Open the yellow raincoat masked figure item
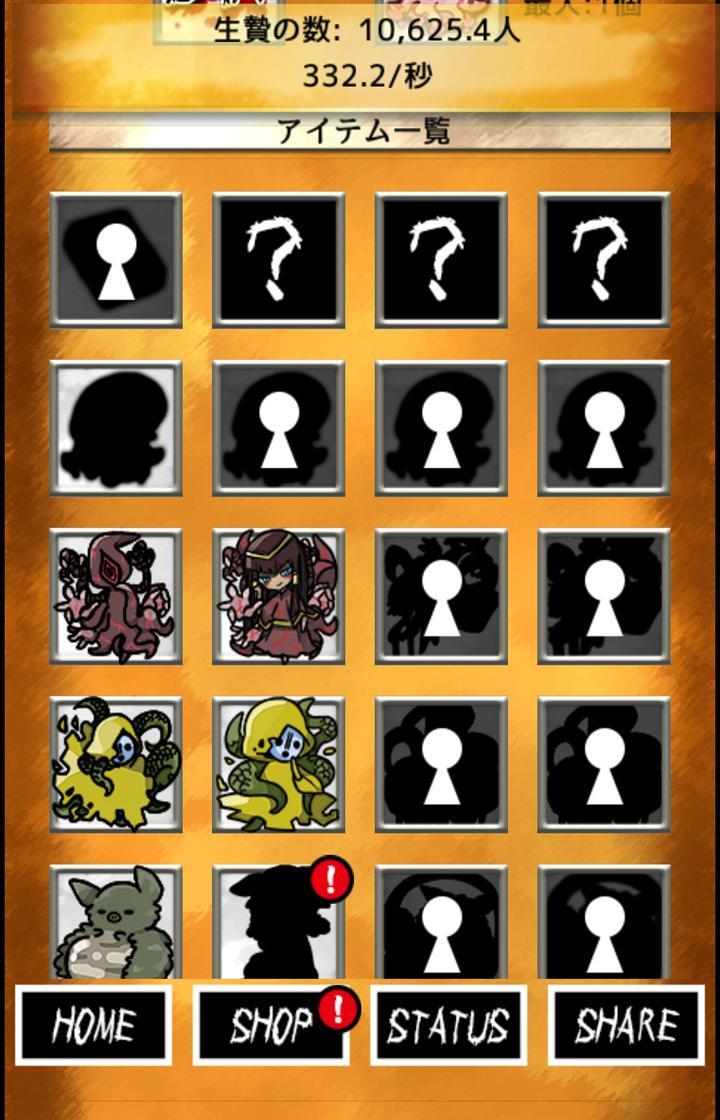 pos(278,765)
